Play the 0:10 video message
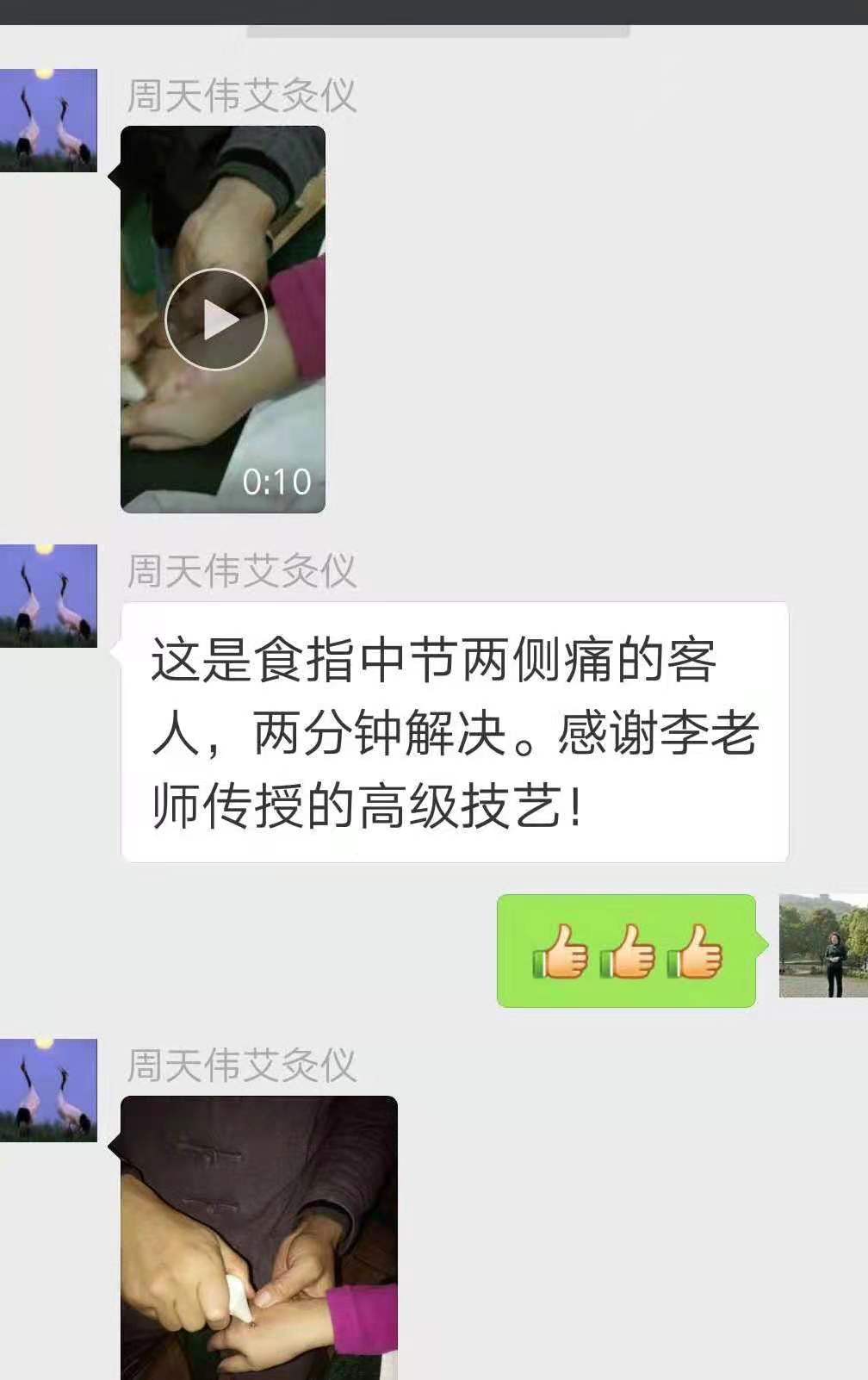 pyautogui.click(x=216, y=320)
